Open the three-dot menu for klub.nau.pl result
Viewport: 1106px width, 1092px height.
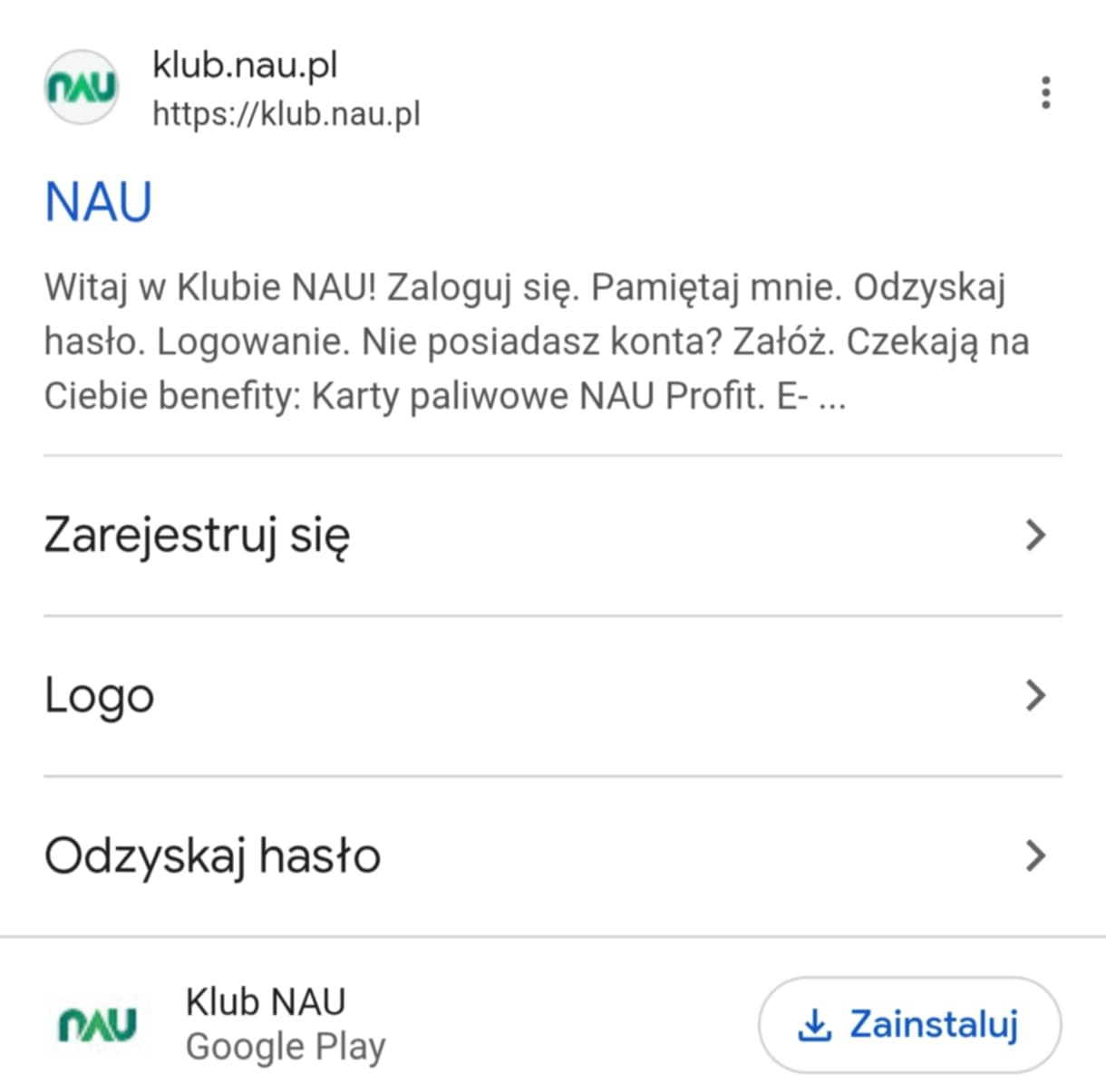1045,92
